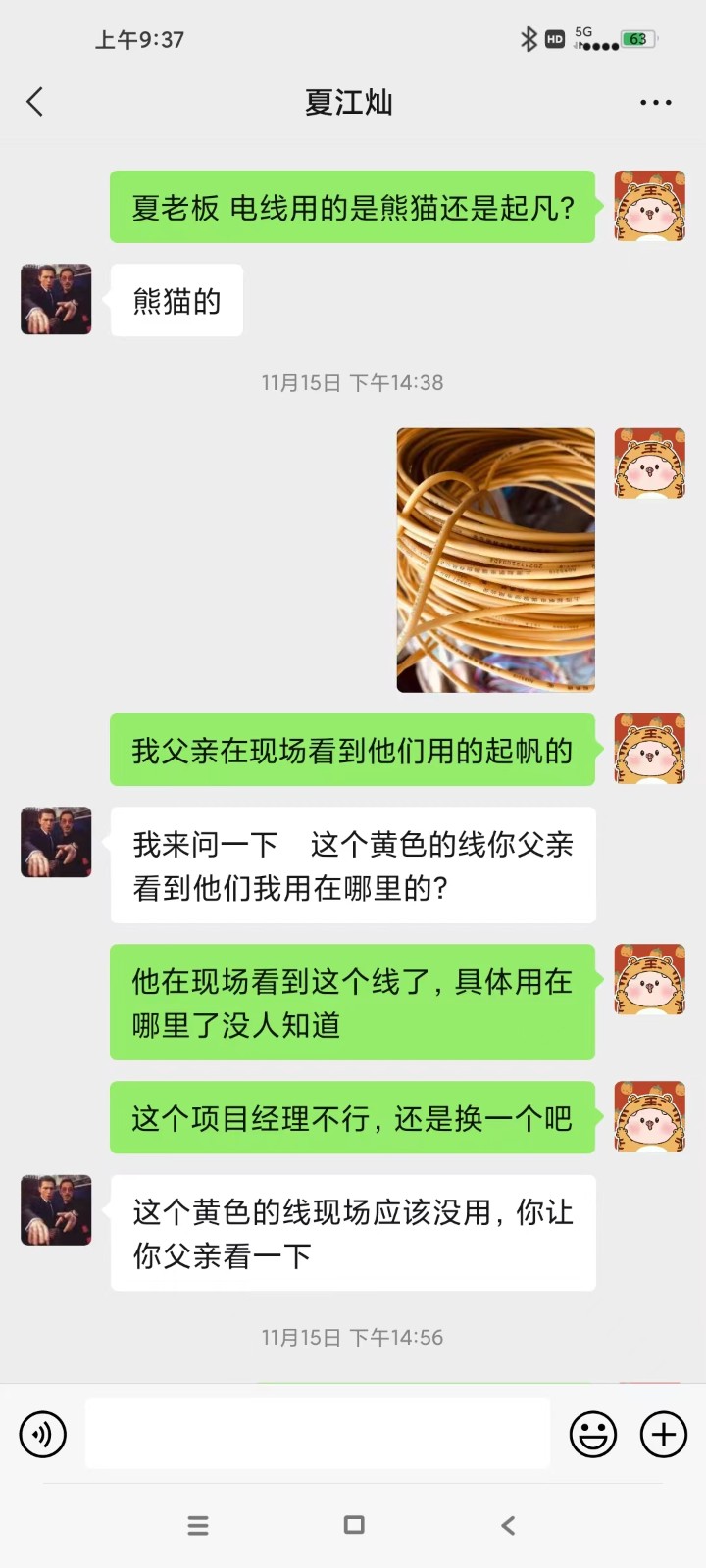706x1568 pixels.
Task: Switch to voice message input
Action: [x=43, y=1435]
